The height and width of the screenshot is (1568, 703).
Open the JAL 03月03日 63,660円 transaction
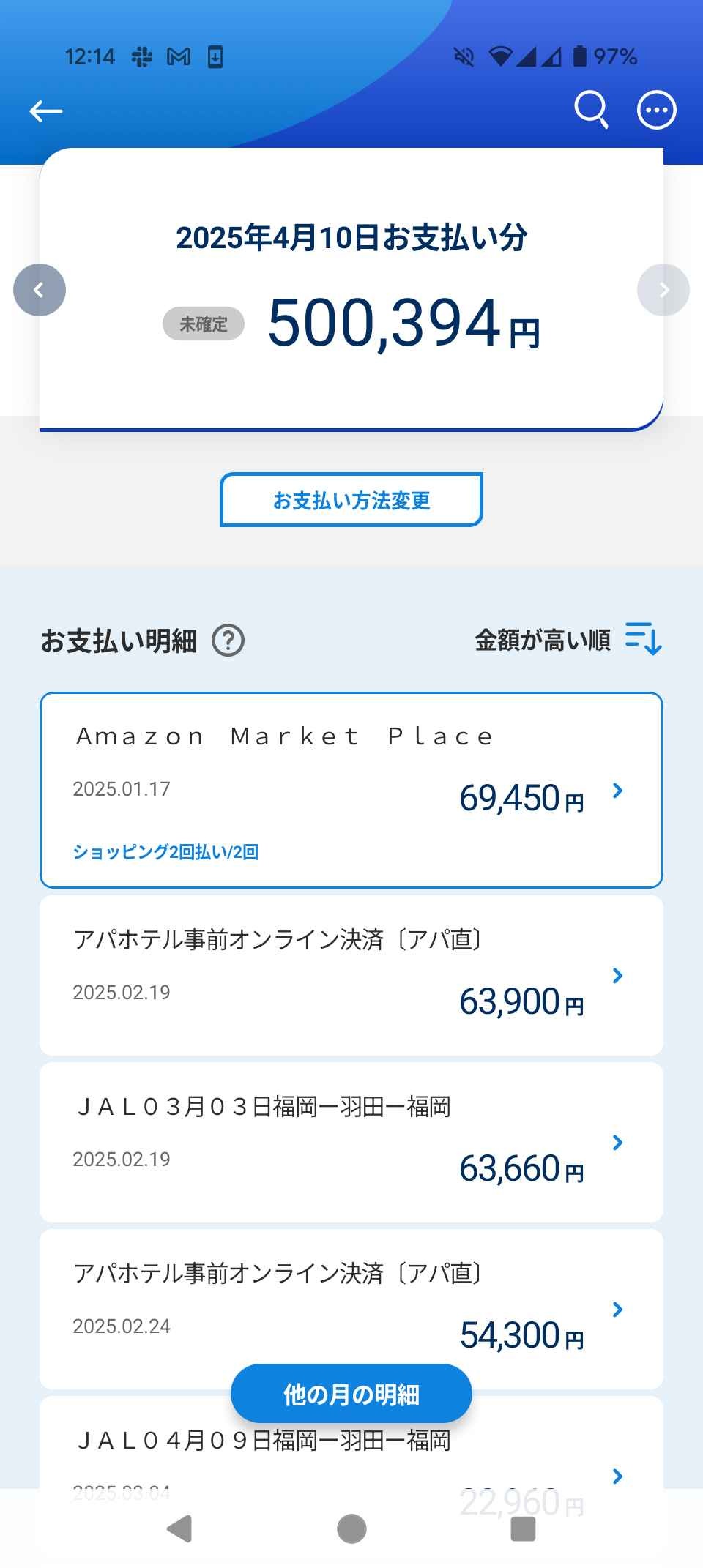pyautogui.click(x=351, y=1142)
